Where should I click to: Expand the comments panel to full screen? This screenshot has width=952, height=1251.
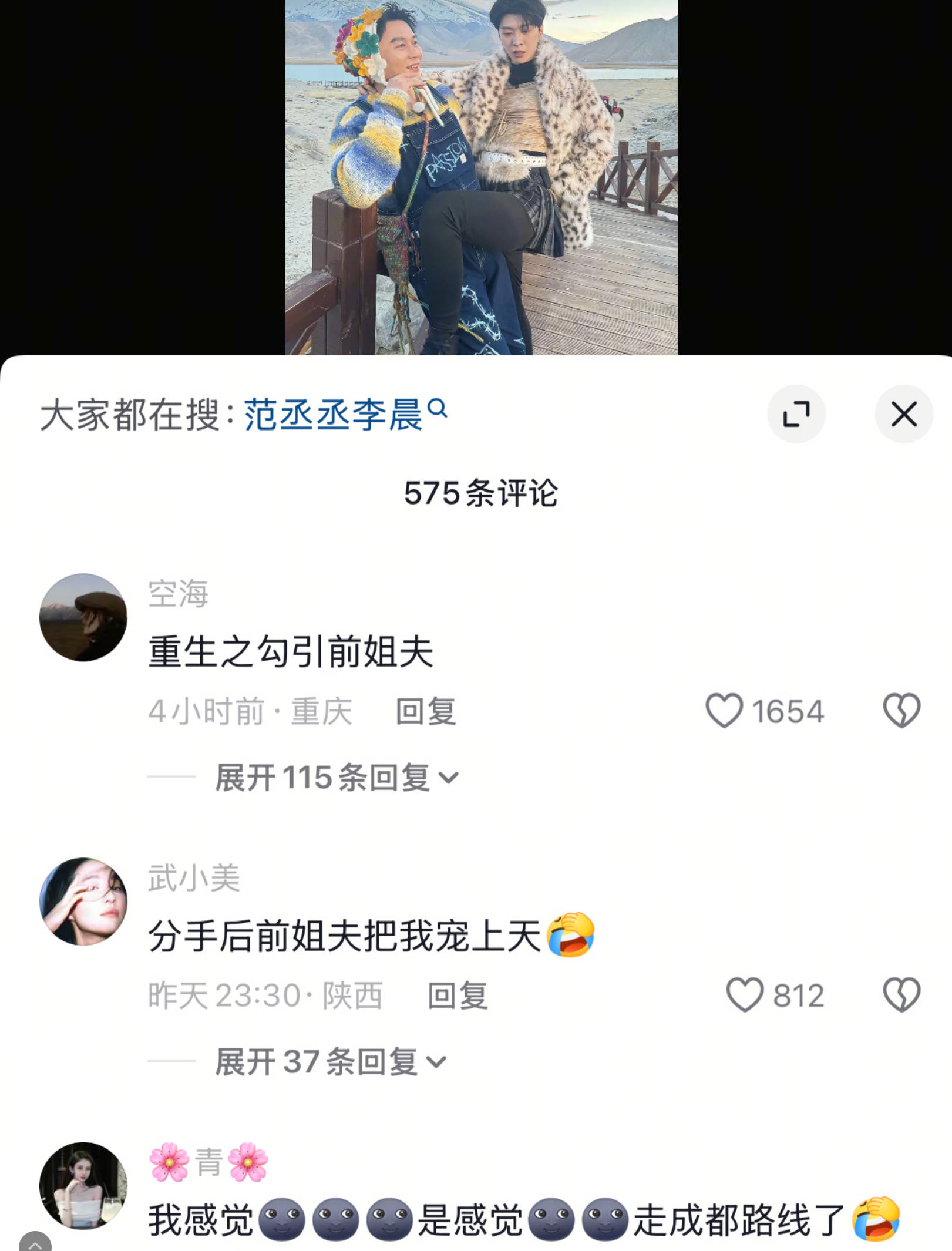point(796,414)
